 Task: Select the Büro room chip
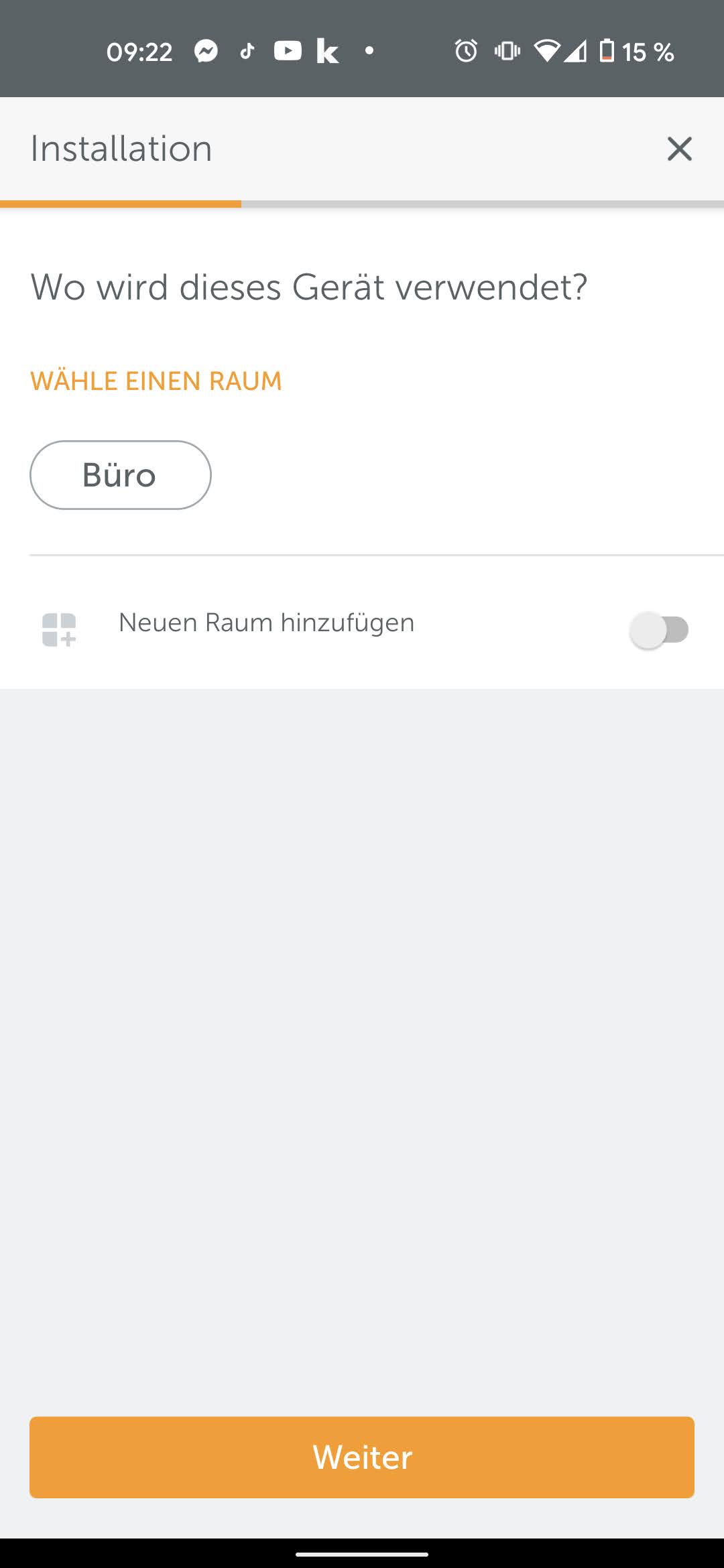click(x=121, y=475)
